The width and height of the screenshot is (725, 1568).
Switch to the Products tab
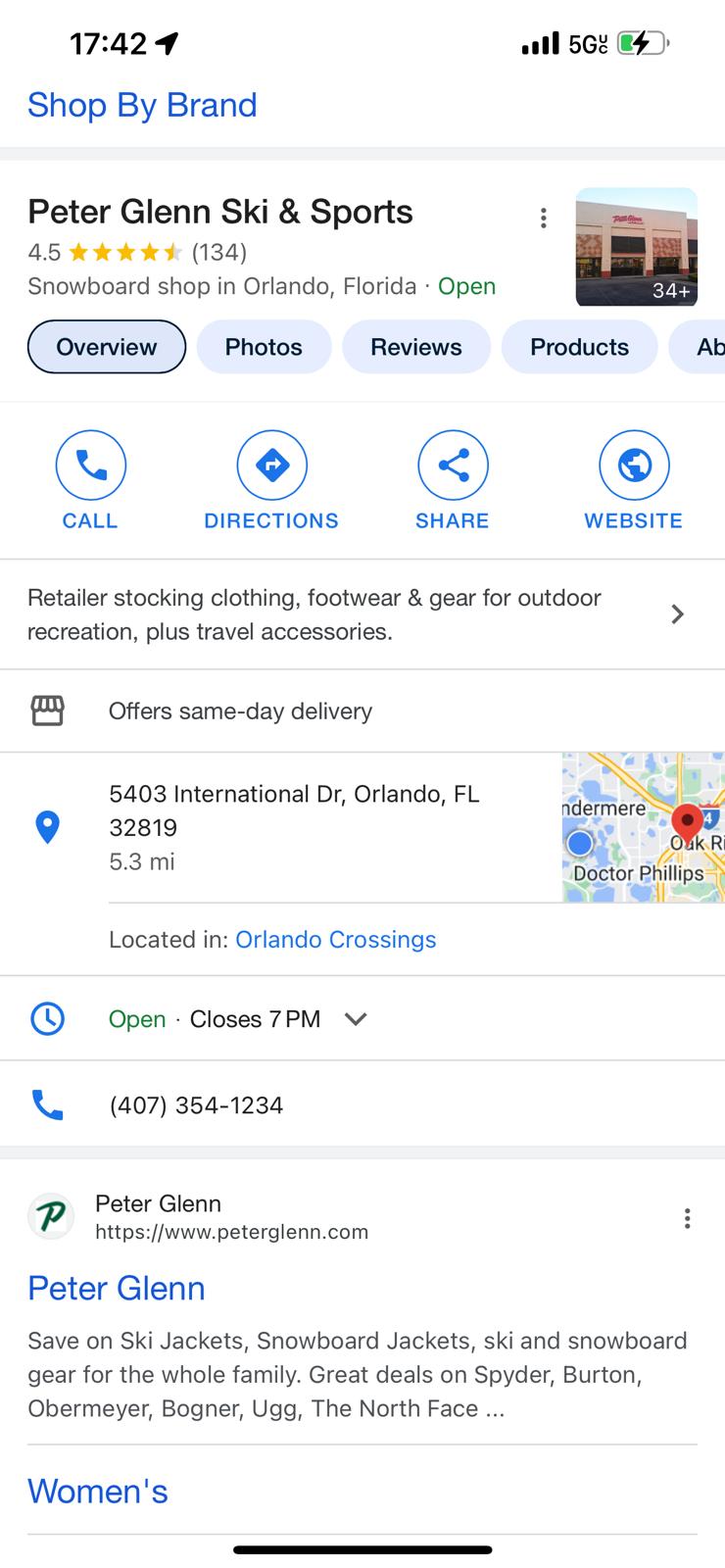[x=579, y=347]
